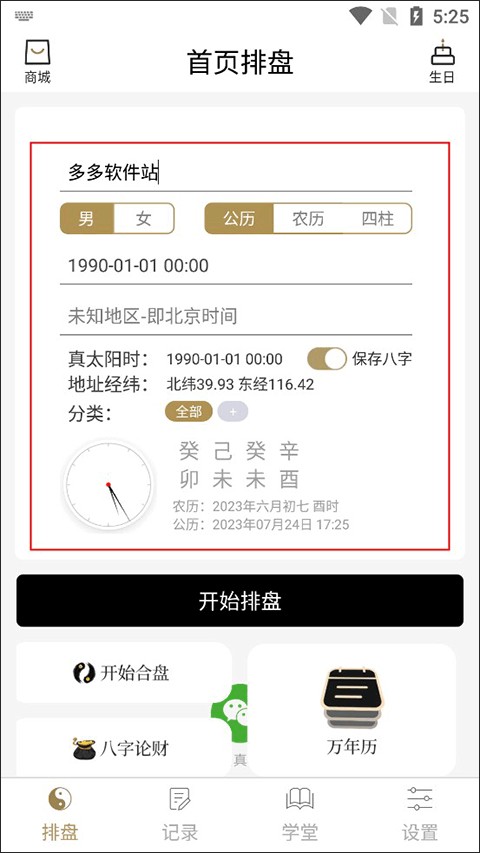Open 八字论财 card
Viewport: 480px width, 853px height.
[x=124, y=749]
